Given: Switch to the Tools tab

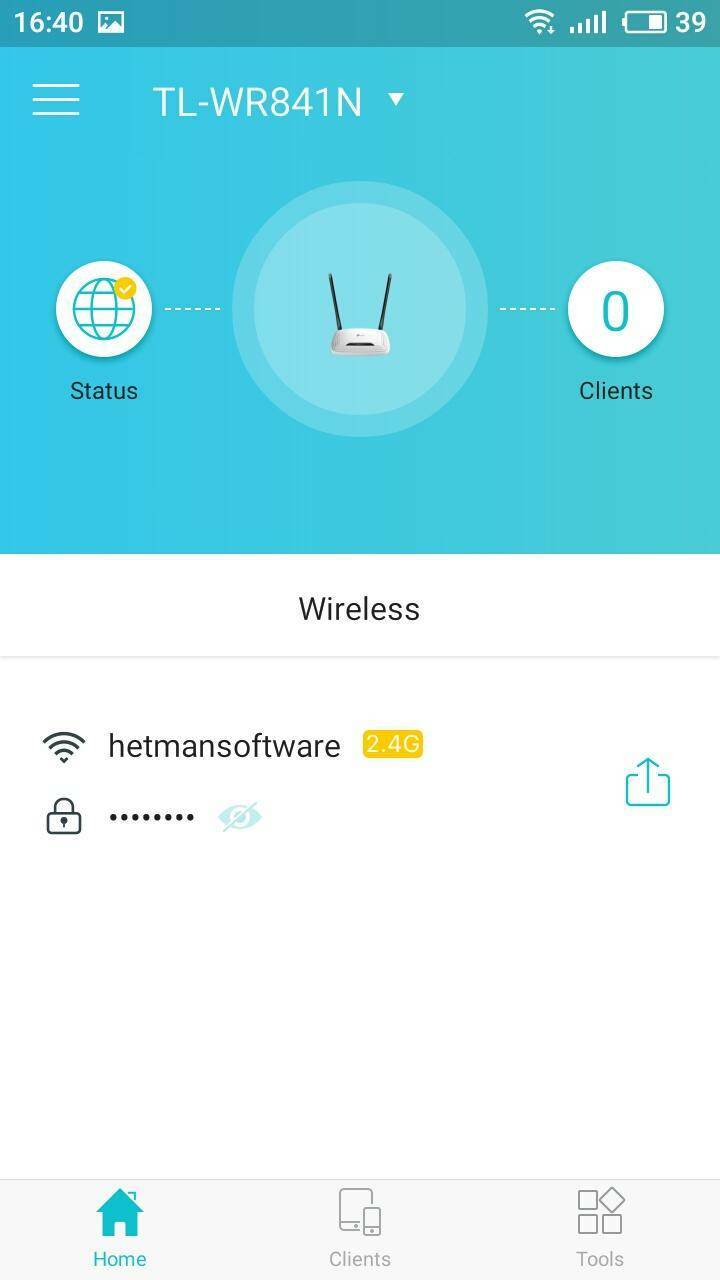Looking at the screenshot, I should point(600,1227).
